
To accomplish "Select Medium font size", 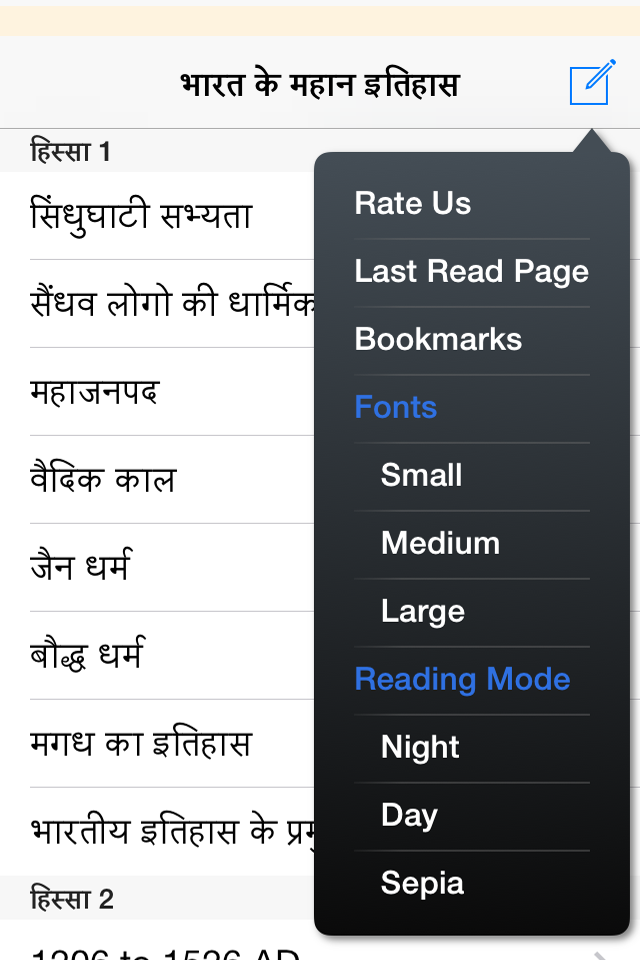I will 472,544.
